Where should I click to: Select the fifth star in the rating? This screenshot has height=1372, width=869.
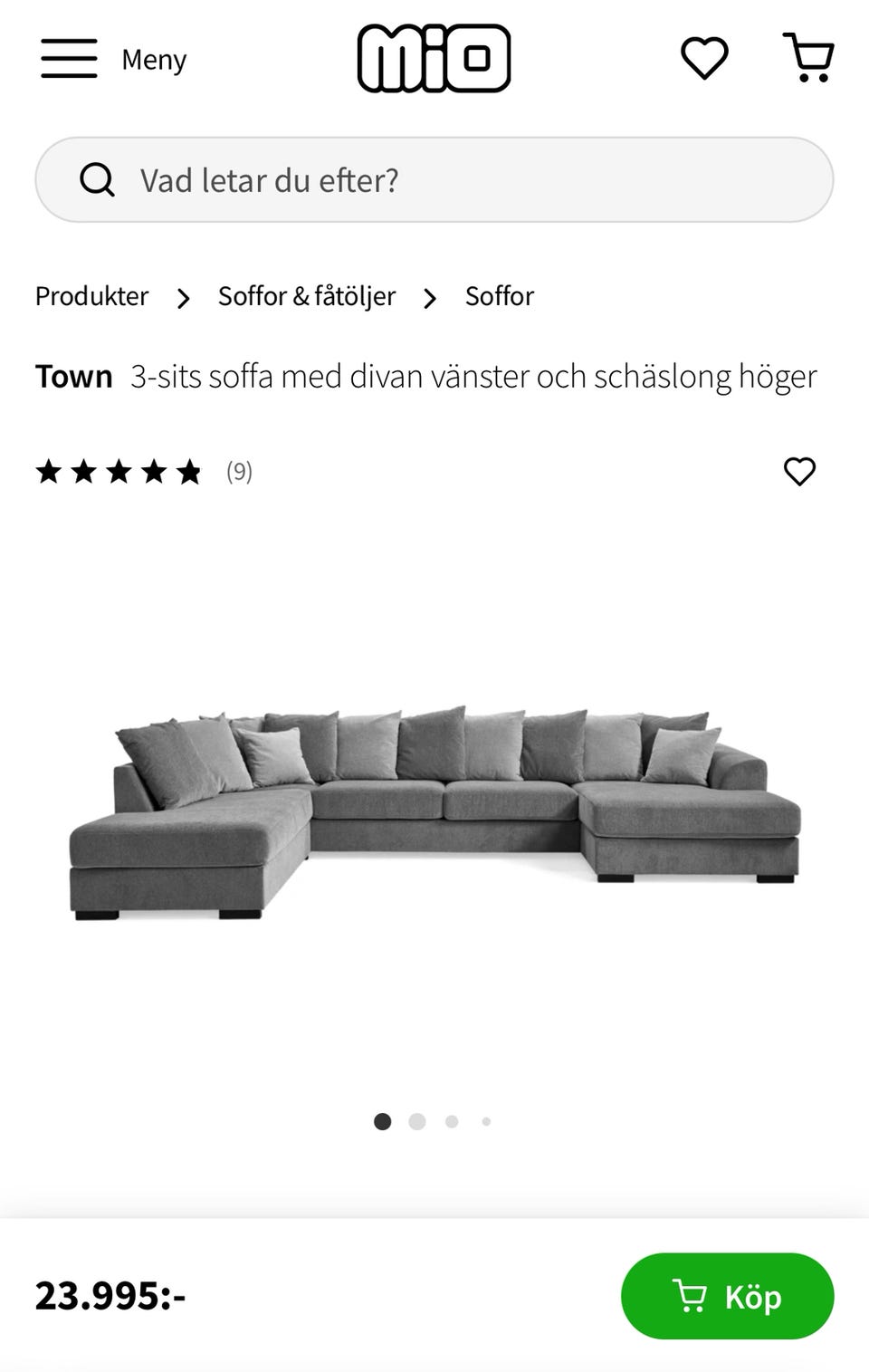pos(190,471)
